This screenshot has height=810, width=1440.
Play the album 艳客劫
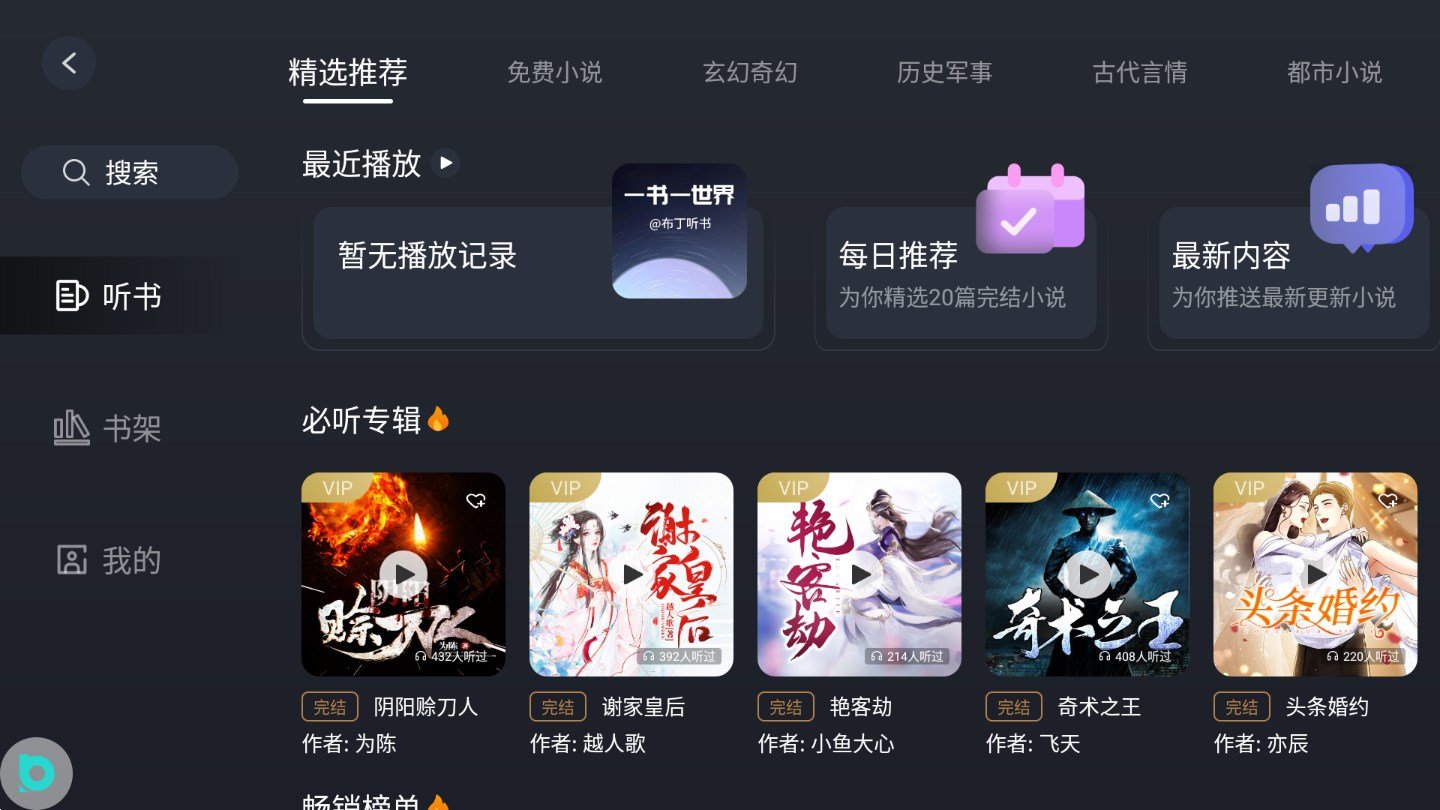(x=859, y=574)
